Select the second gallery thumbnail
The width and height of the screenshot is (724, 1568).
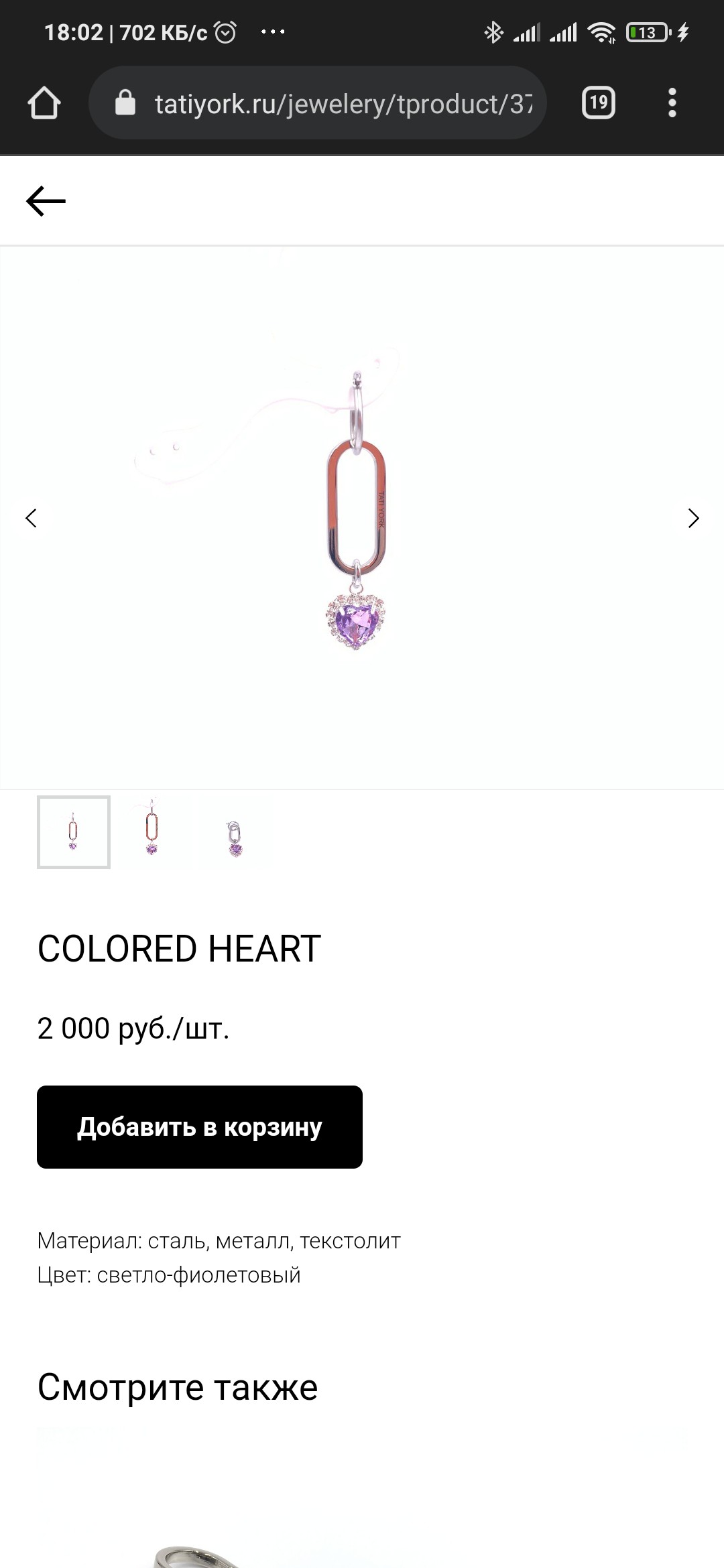point(152,832)
